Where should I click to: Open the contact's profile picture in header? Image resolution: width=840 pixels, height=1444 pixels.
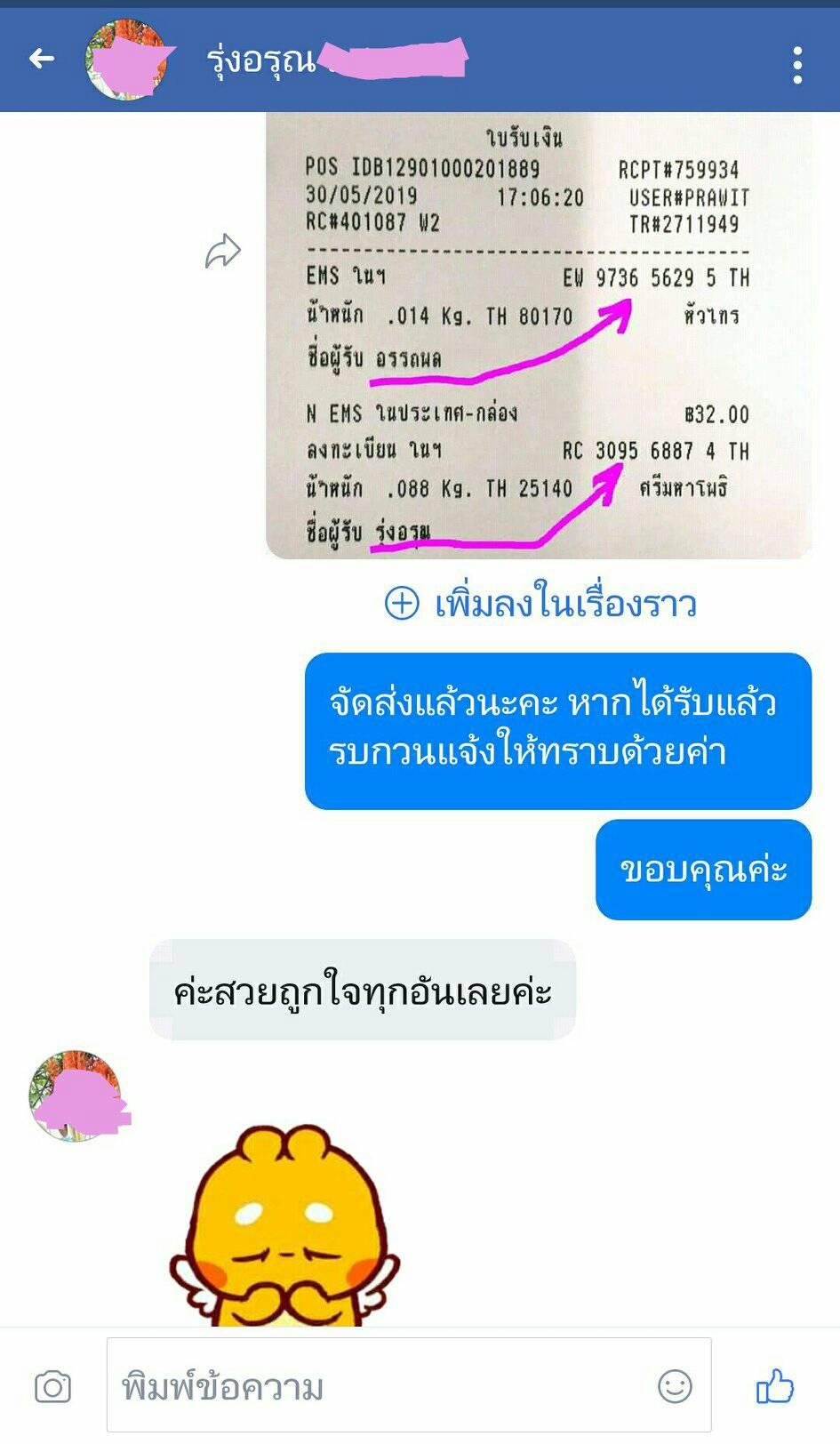point(126,60)
